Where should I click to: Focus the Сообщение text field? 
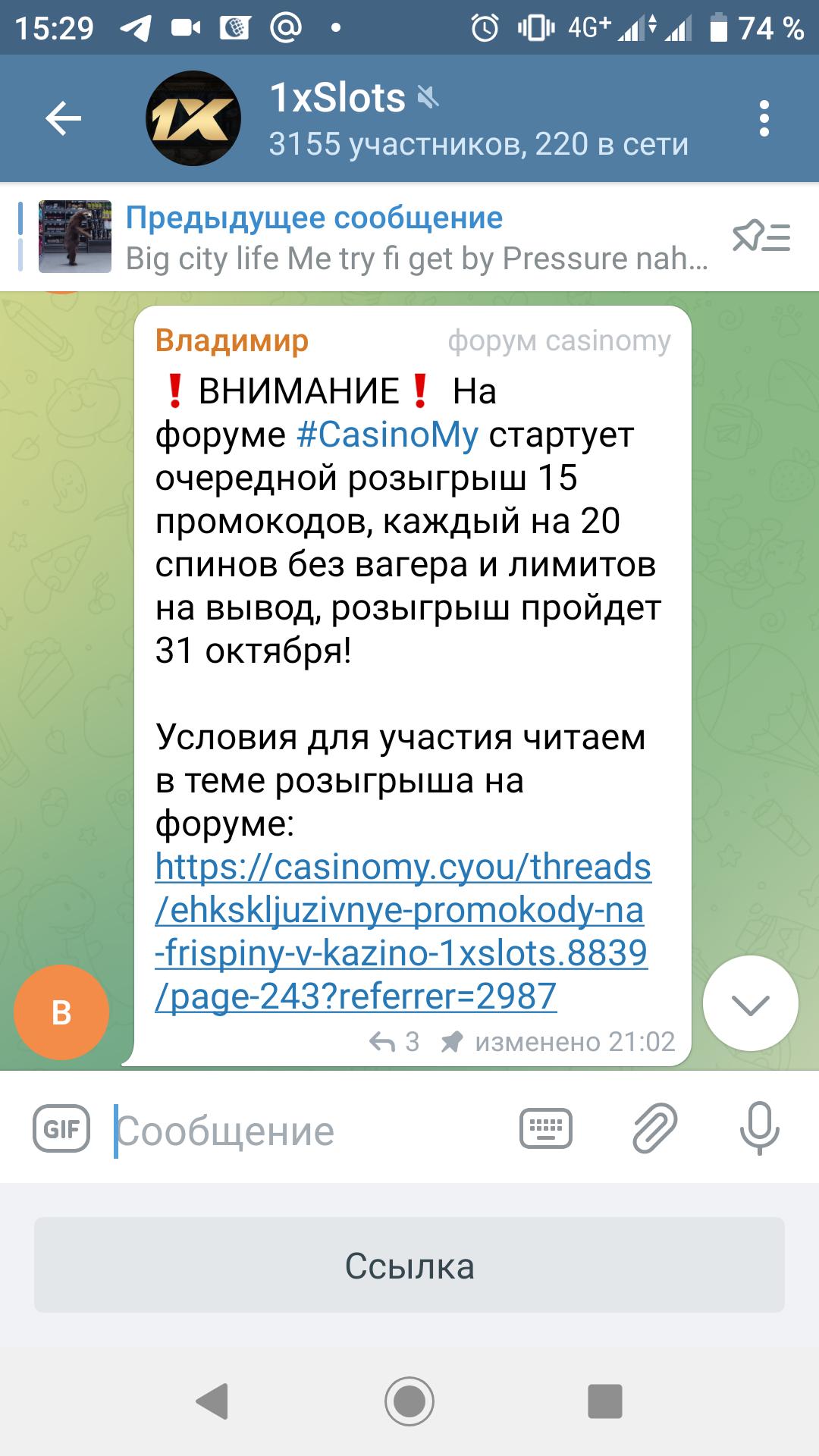(303, 1131)
